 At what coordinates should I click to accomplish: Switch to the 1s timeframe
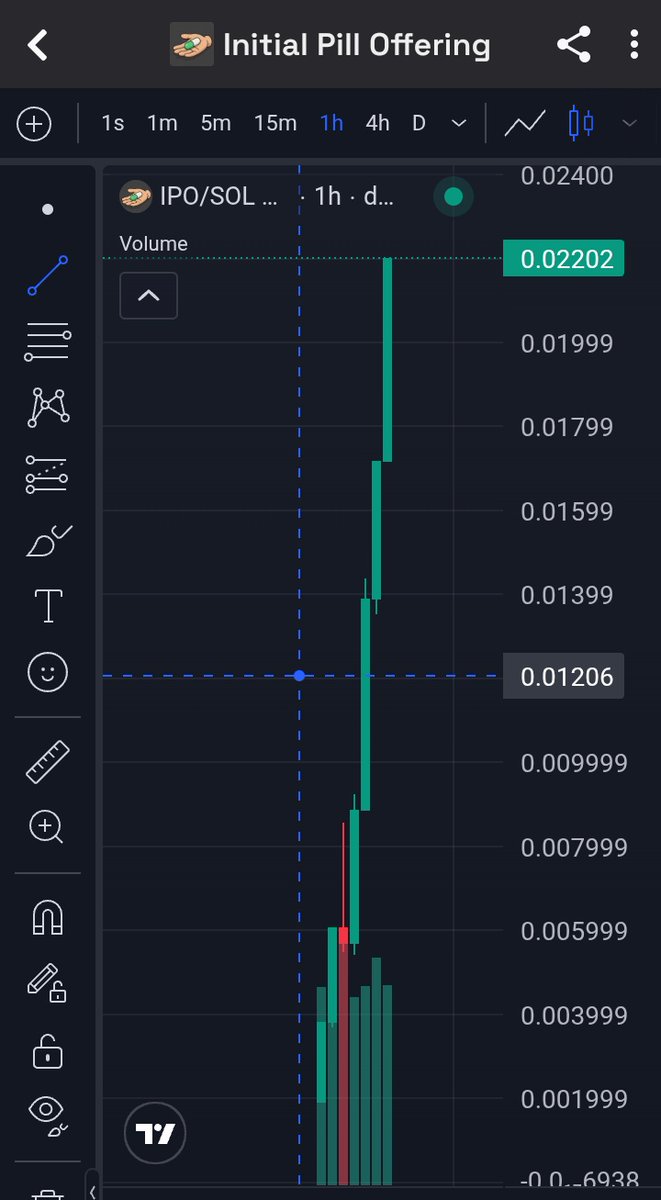[x=113, y=123]
